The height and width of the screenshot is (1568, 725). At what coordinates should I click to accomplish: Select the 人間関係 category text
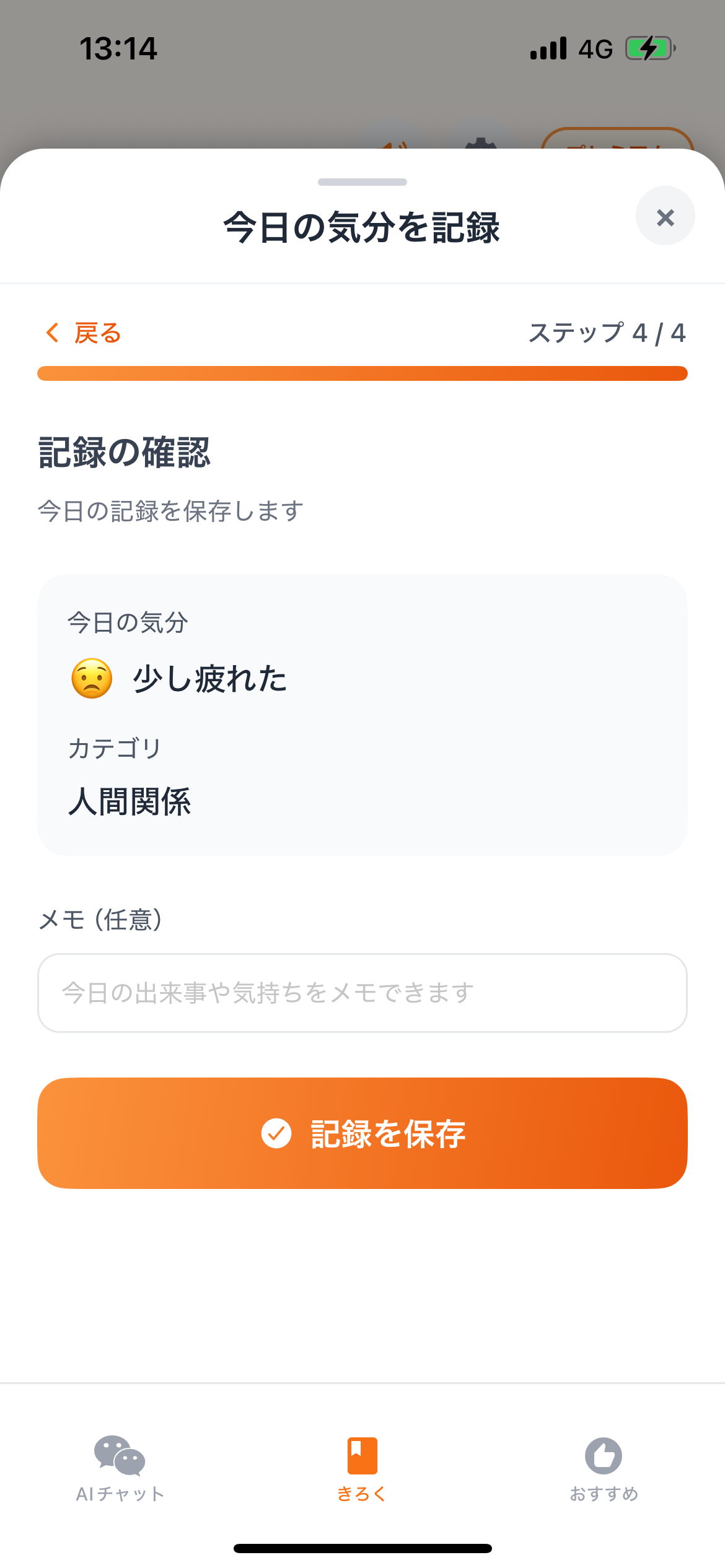[130, 803]
